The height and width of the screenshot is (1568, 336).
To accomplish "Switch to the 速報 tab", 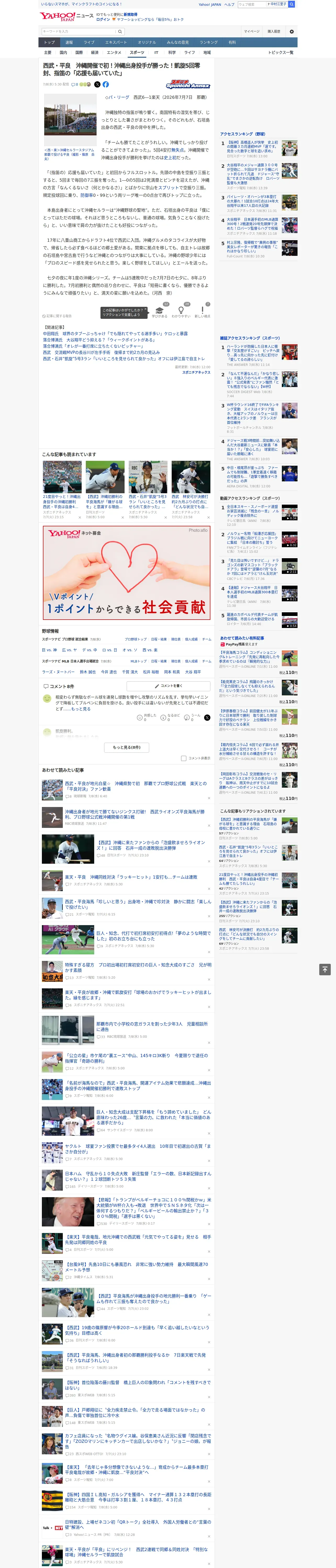I will click(x=69, y=43).
